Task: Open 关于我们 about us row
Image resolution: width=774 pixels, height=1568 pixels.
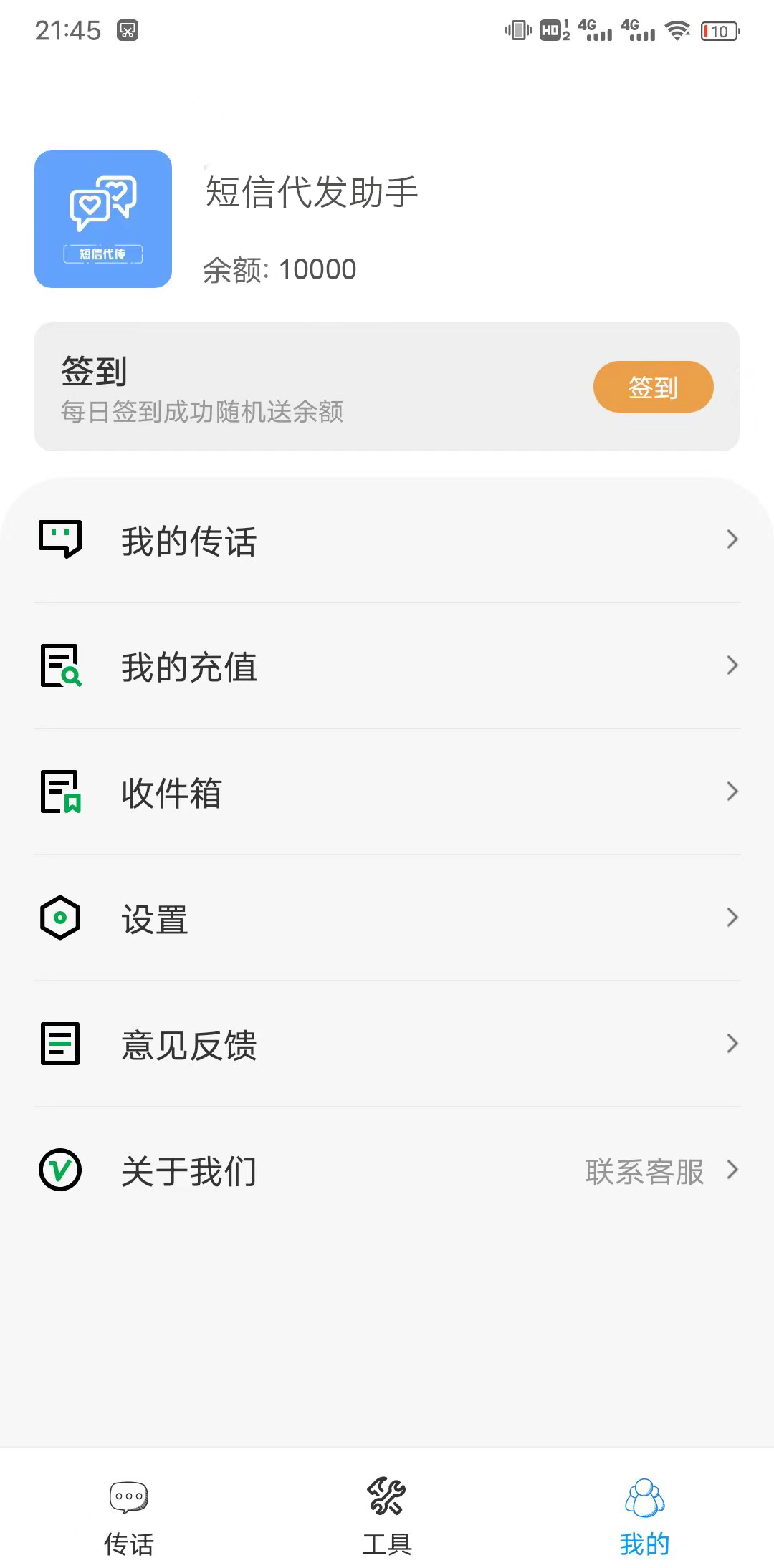Action: coord(387,1170)
